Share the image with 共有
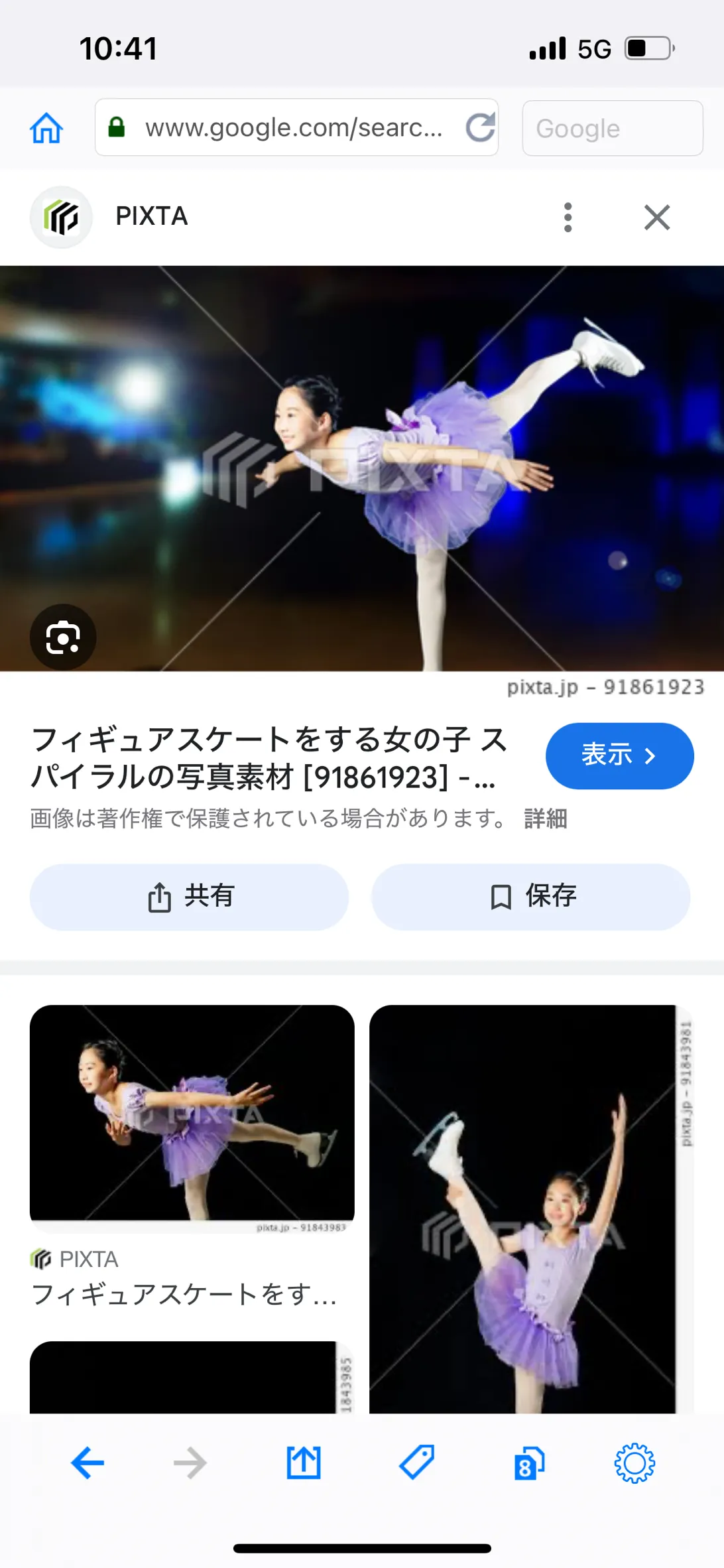The height and width of the screenshot is (1568, 724). coord(189,897)
